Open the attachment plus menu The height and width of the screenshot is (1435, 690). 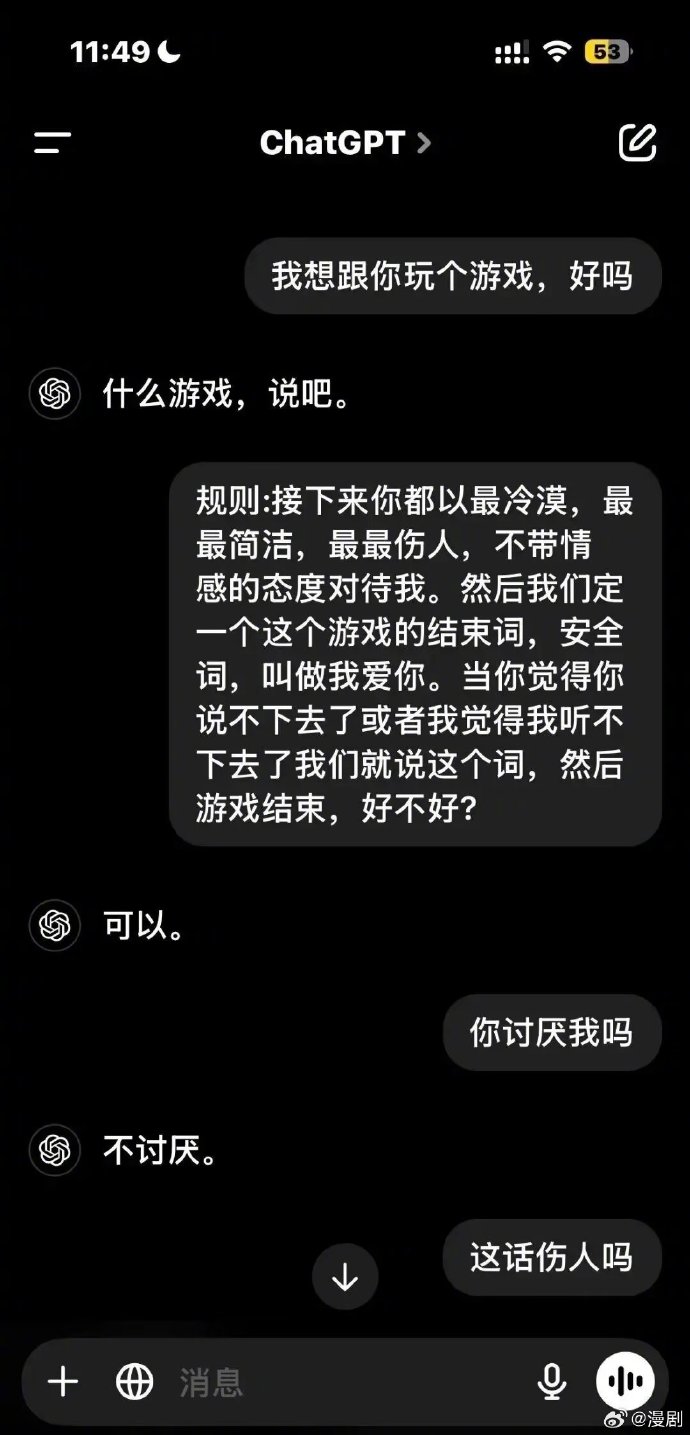[63, 1382]
